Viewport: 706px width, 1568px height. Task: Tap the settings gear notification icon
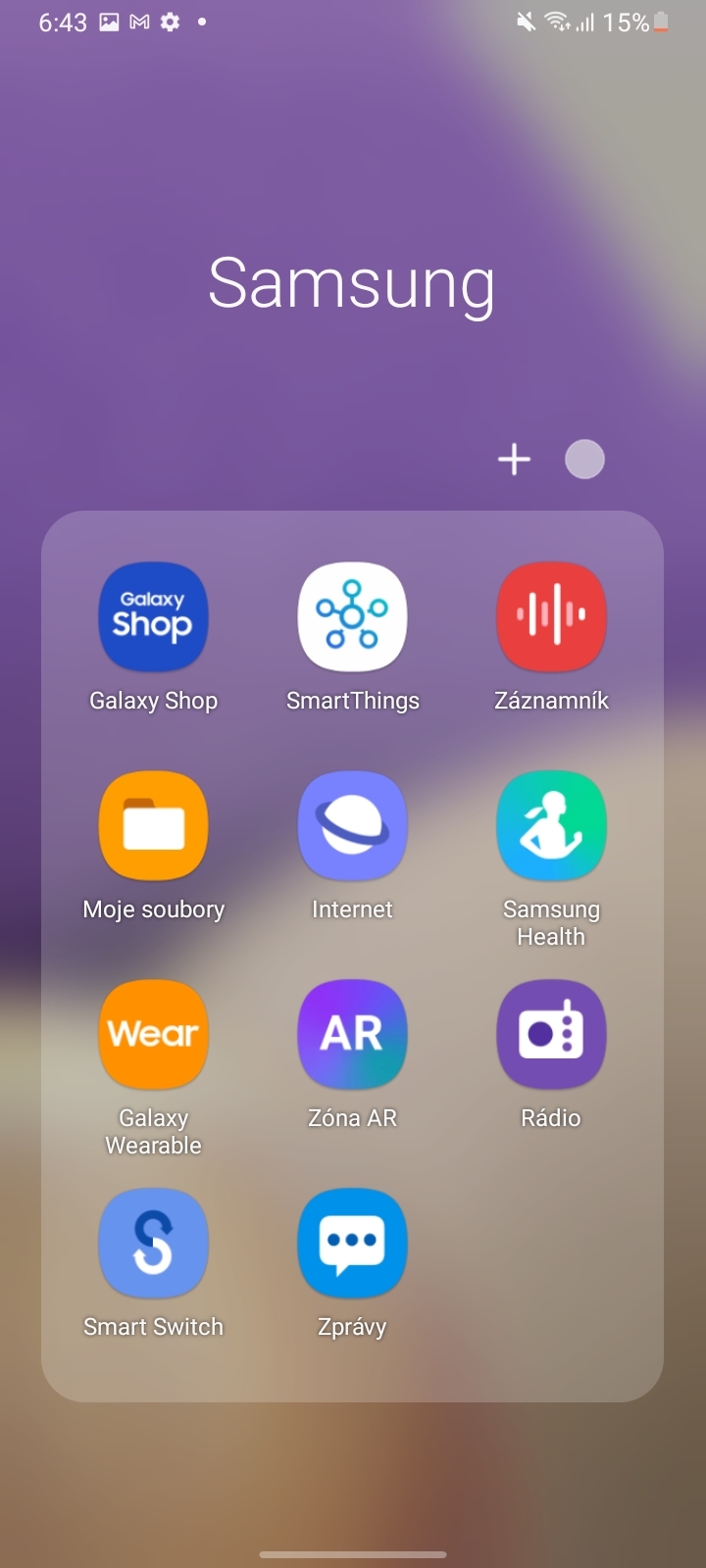tap(169, 22)
